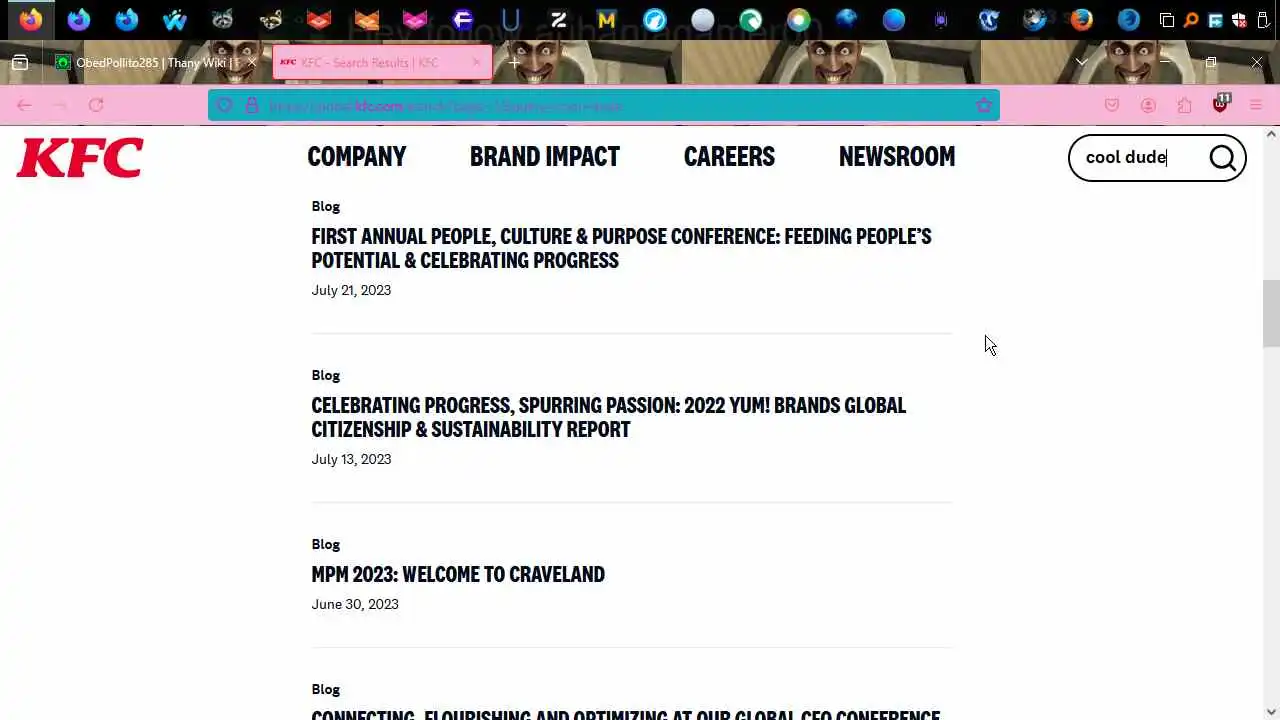Open the extensions puzzle icon
The image size is (1280, 720).
pyautogui.click(x=1184, y=105)
